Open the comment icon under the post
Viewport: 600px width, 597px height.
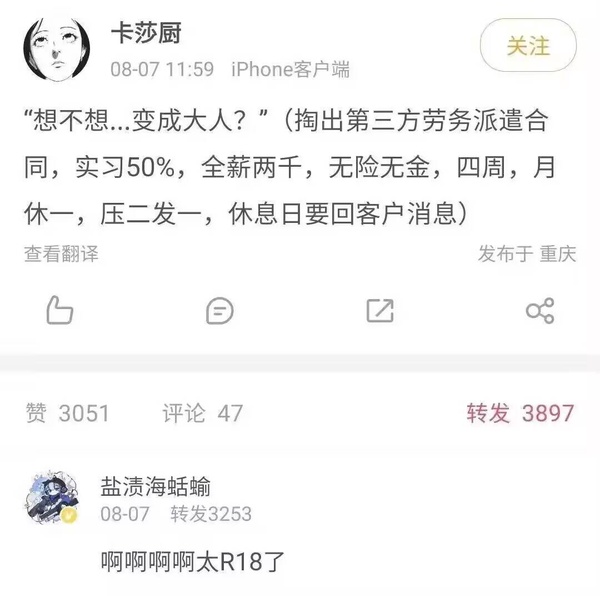(219, 310)
